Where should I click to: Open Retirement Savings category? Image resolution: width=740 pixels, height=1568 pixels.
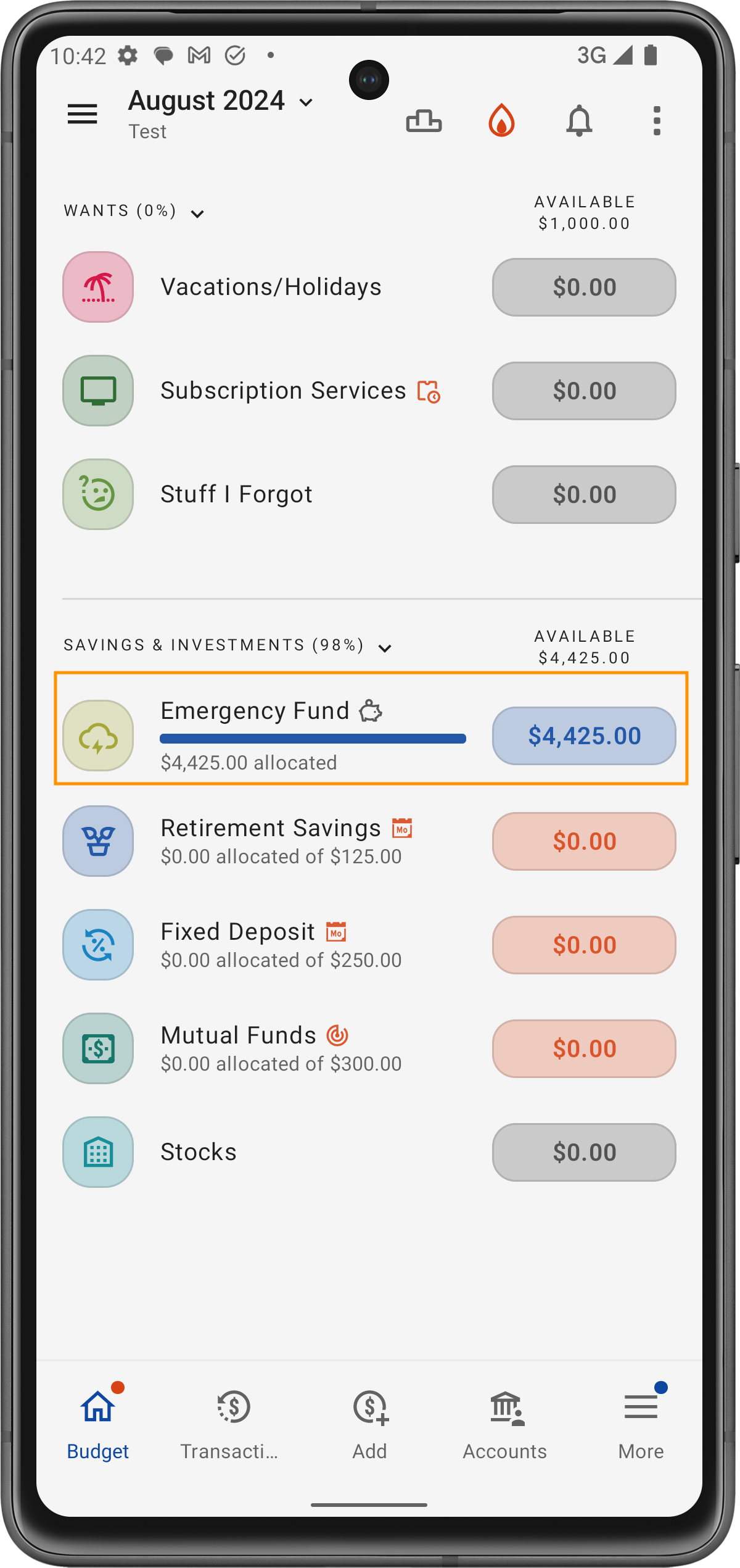click(271, 829)
